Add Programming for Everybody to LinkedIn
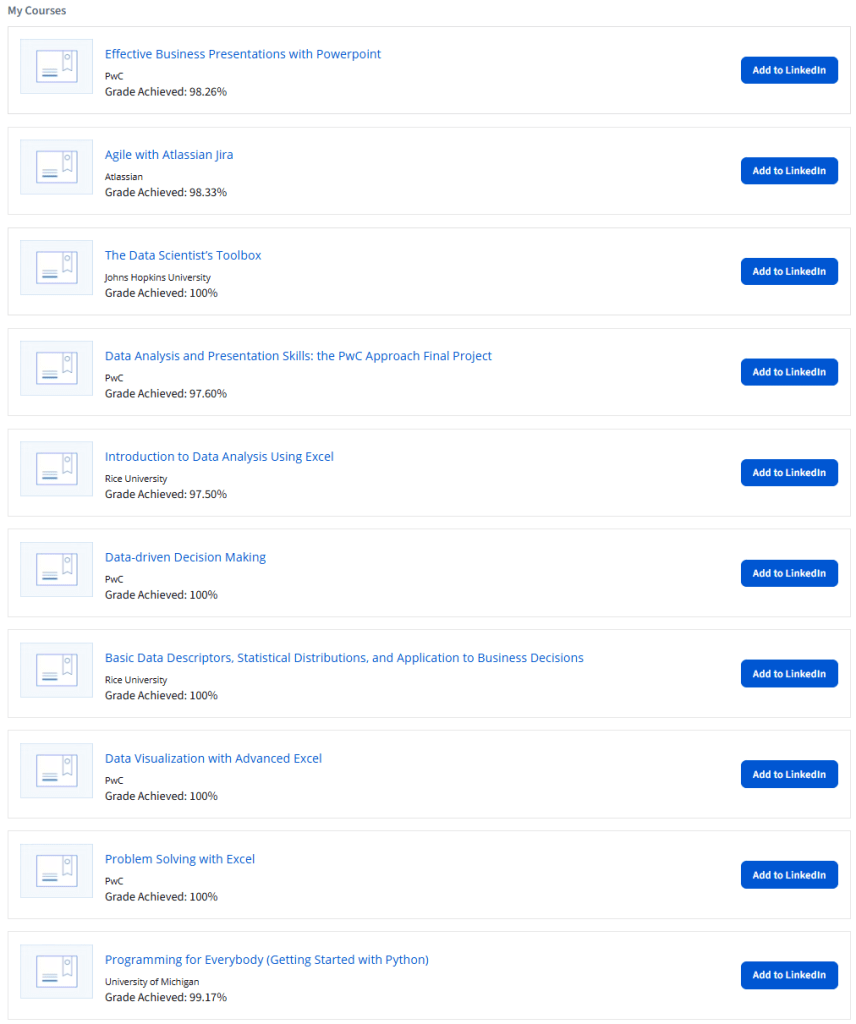The height and width of the screenshot is (1024, 856). click(x=789, y=975)
